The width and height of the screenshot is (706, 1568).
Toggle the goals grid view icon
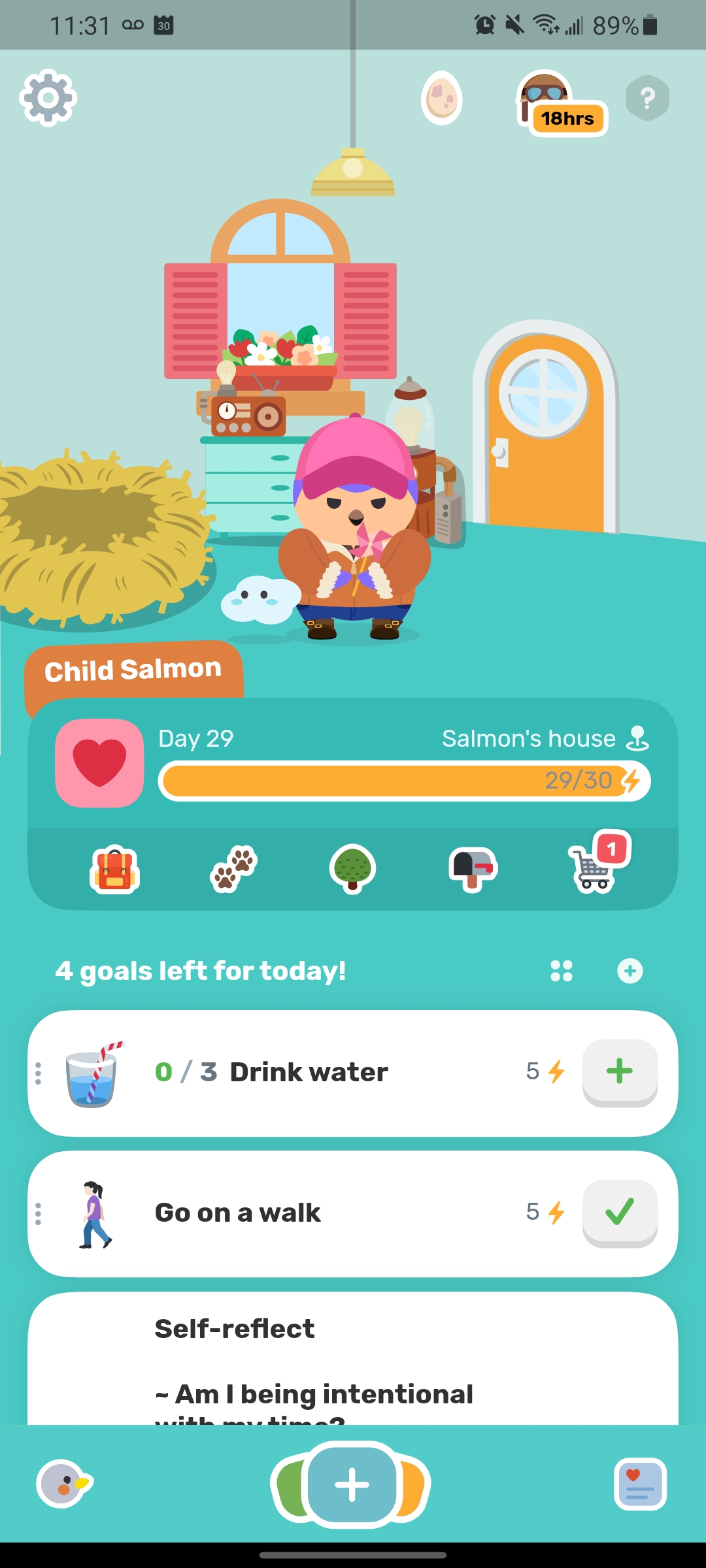(x=562, y=971)
